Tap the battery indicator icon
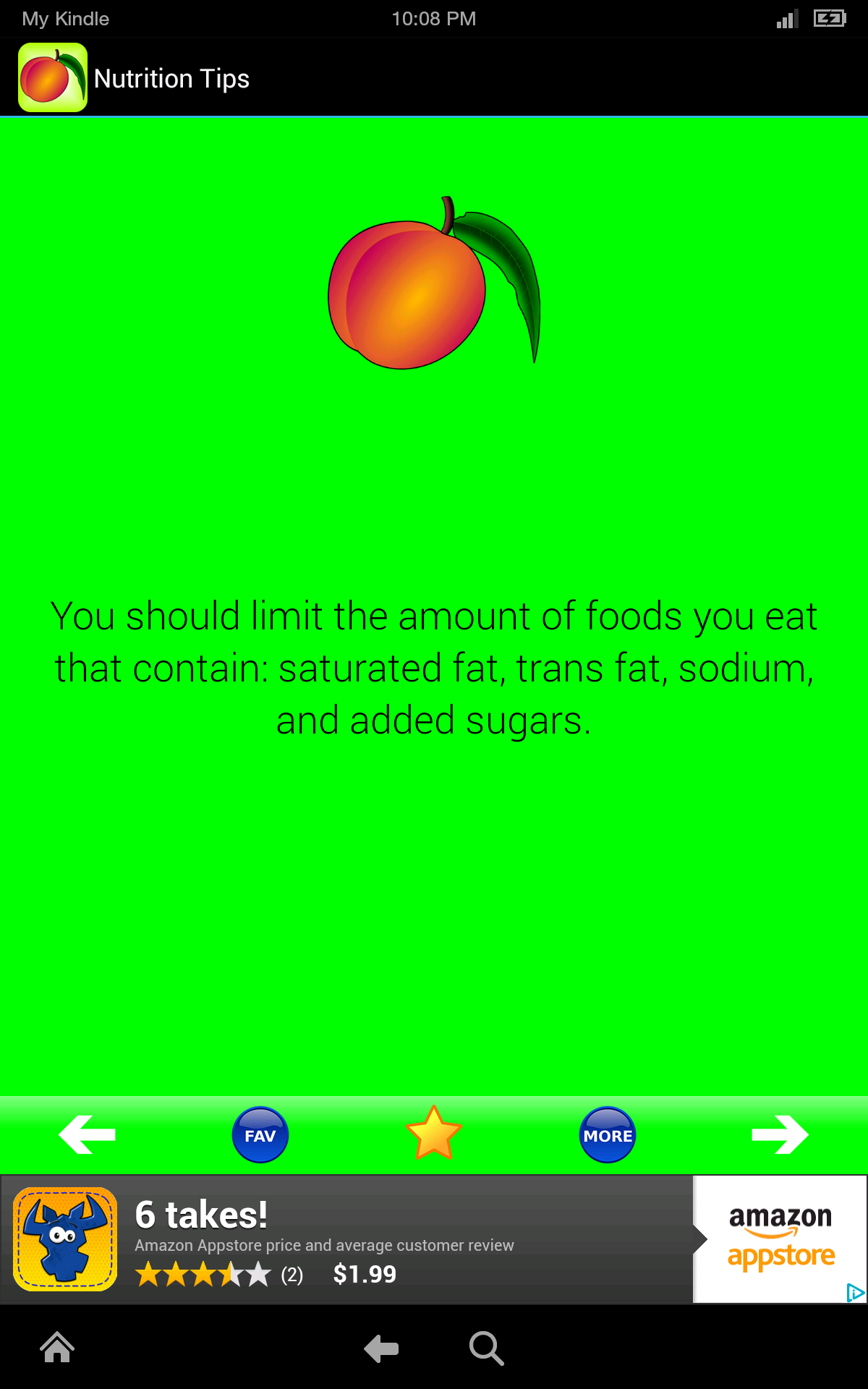The height and width of the screenshot is (1389, 868). coord(830,18)
